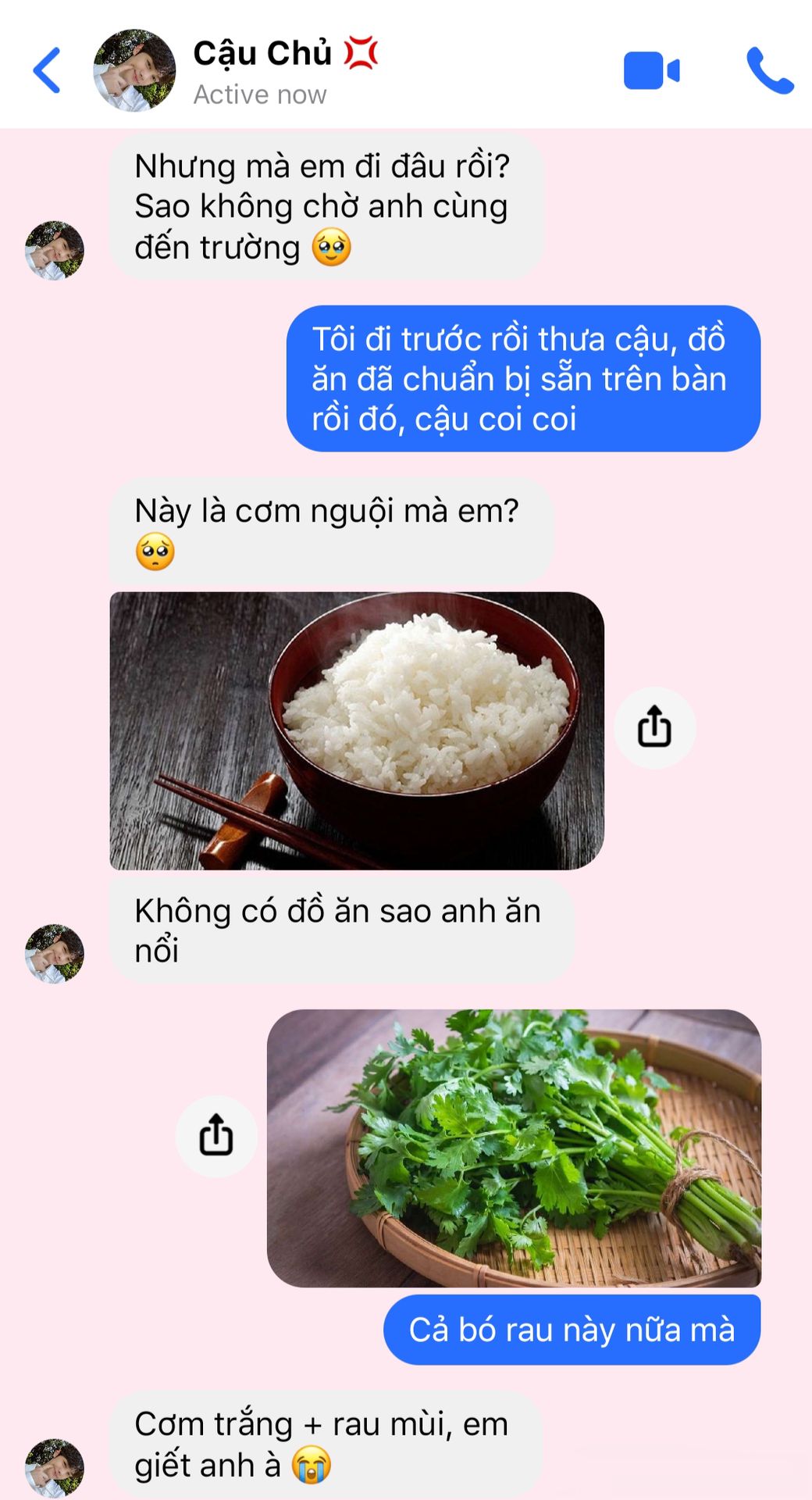The height and width of the screenshot is (1500, 812).
Task: Go back to the chat list
Action: 47,70
